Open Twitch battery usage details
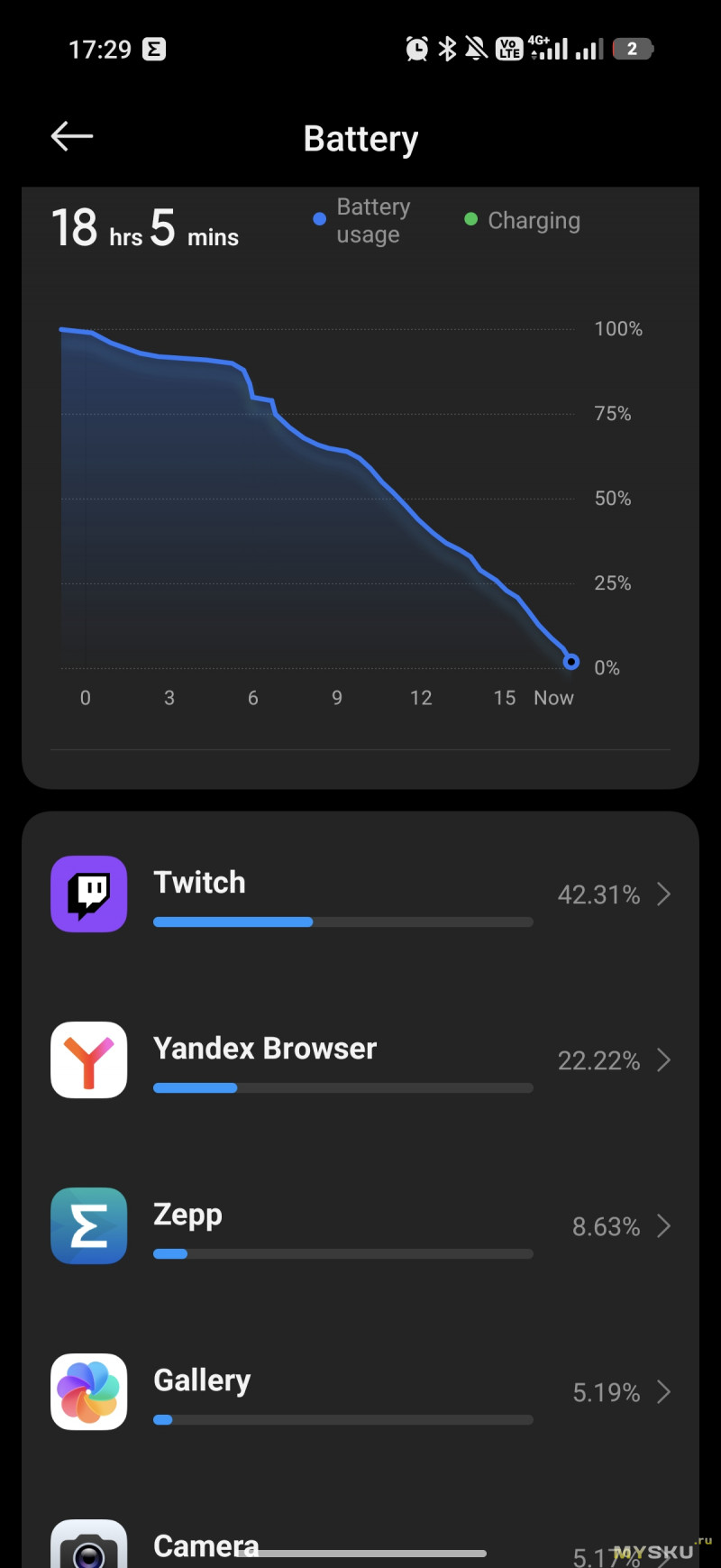 (360, 894)
